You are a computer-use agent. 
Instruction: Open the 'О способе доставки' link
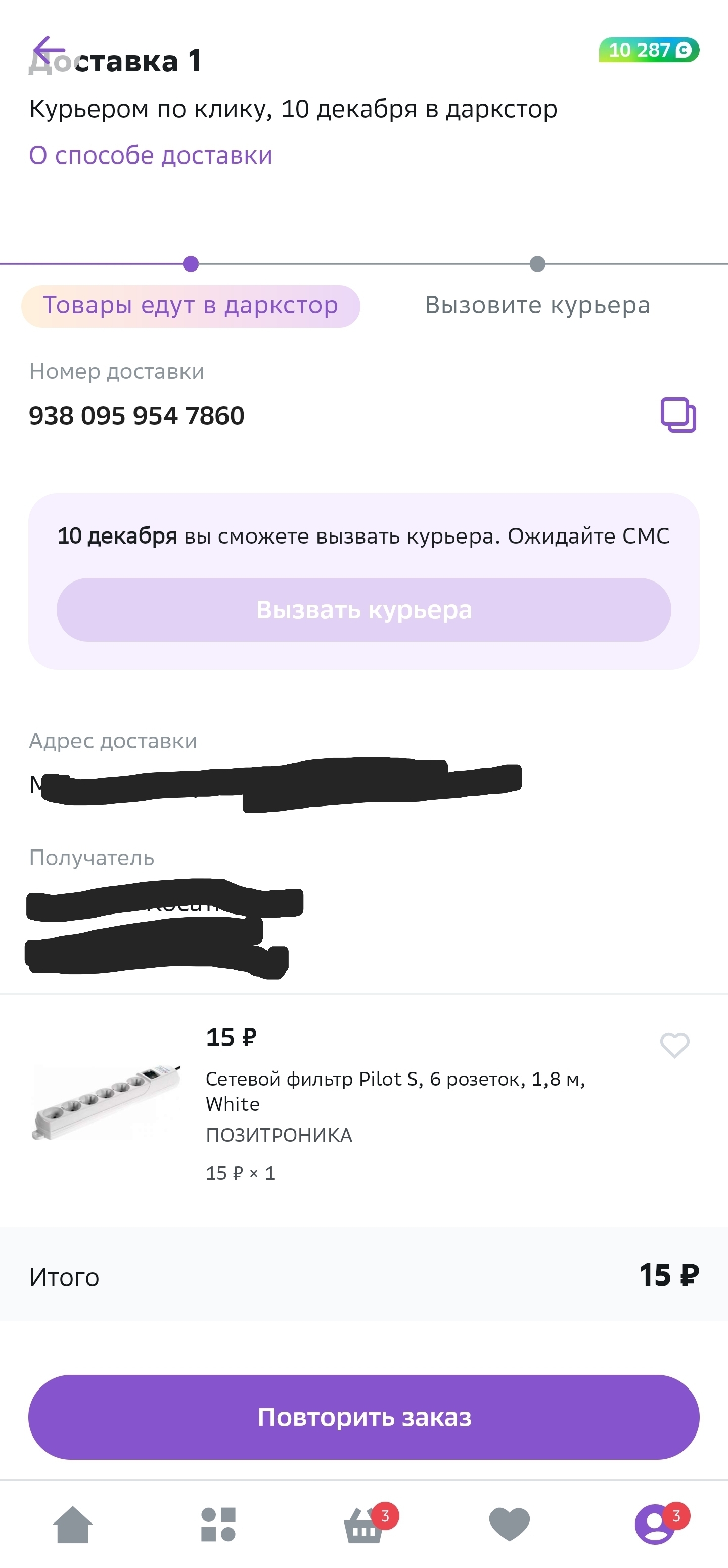tap(150, 155)
